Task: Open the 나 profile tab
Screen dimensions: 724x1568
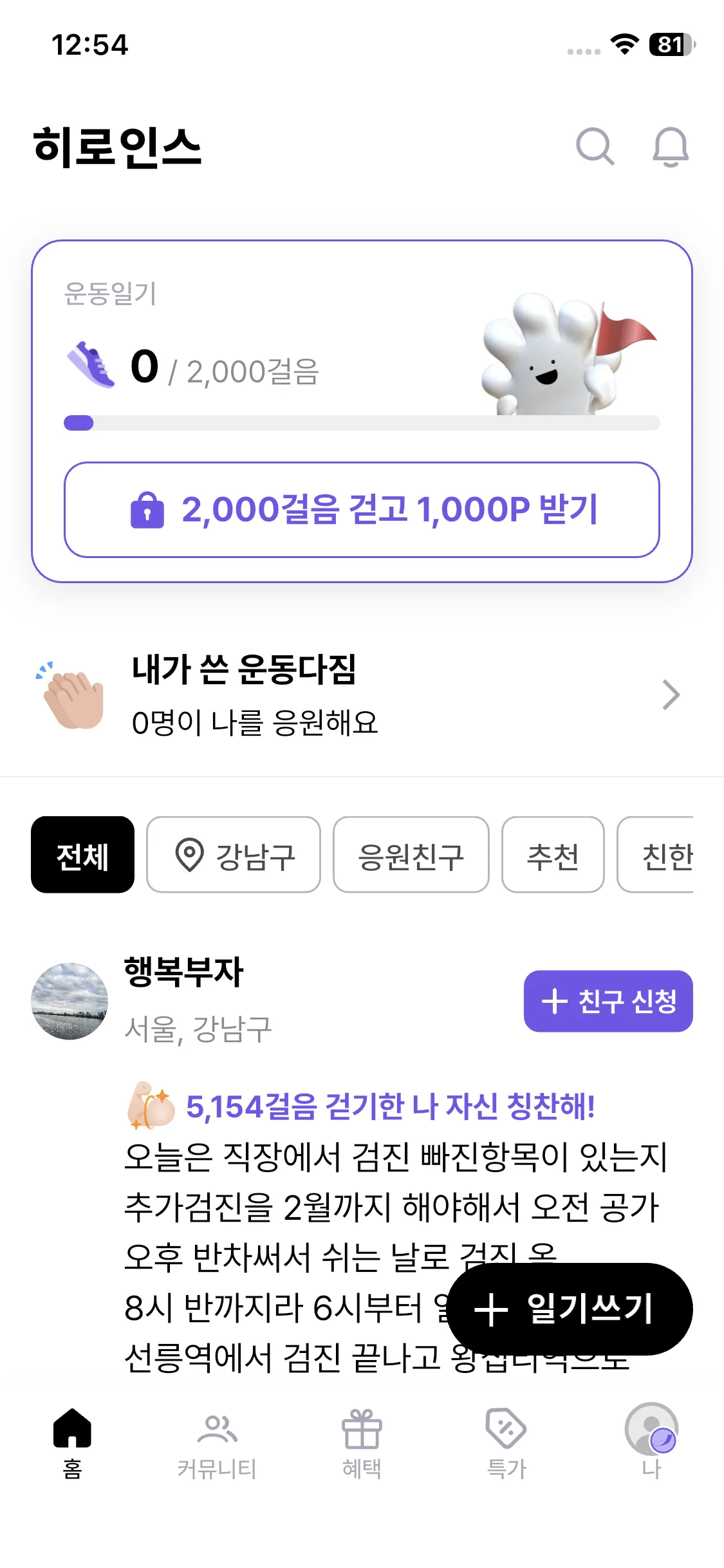Action: (651, 1442)
